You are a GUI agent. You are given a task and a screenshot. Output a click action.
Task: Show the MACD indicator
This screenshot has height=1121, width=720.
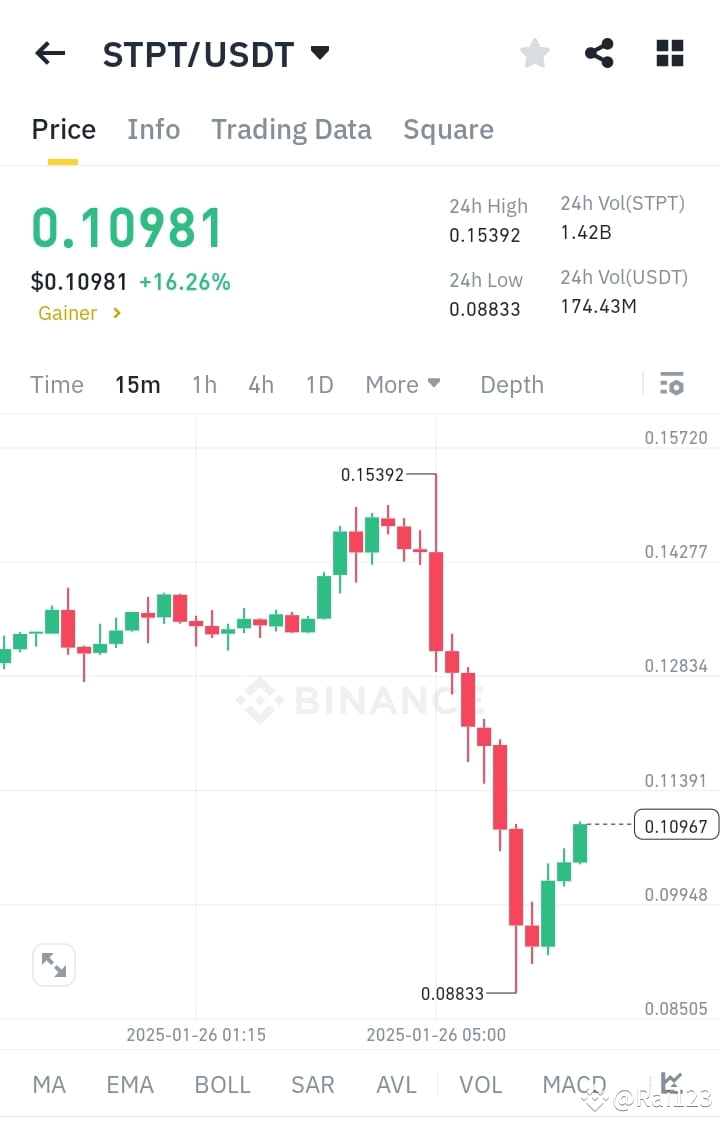click(573, 1084)
